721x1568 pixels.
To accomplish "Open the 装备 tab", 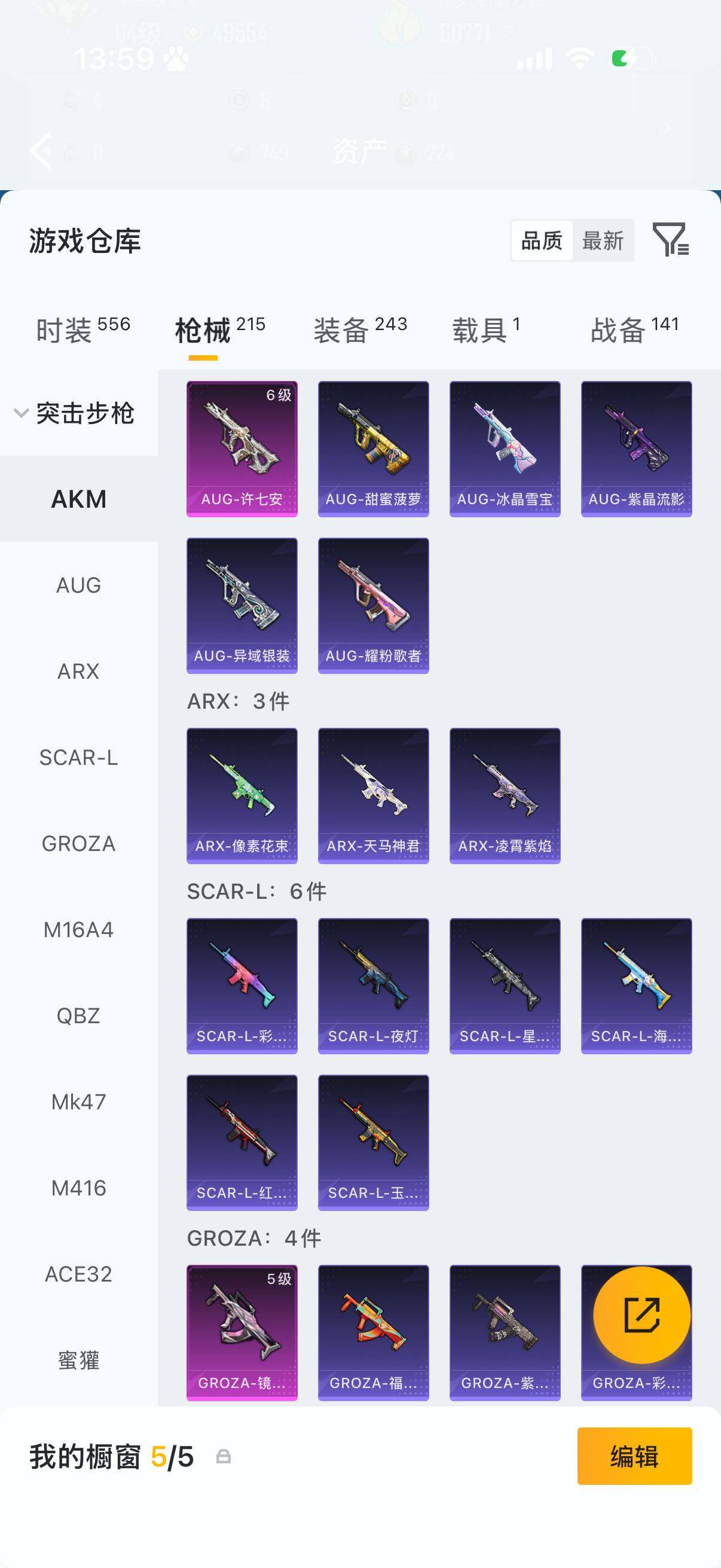I will pyautogui.click(x=360, y=330).
